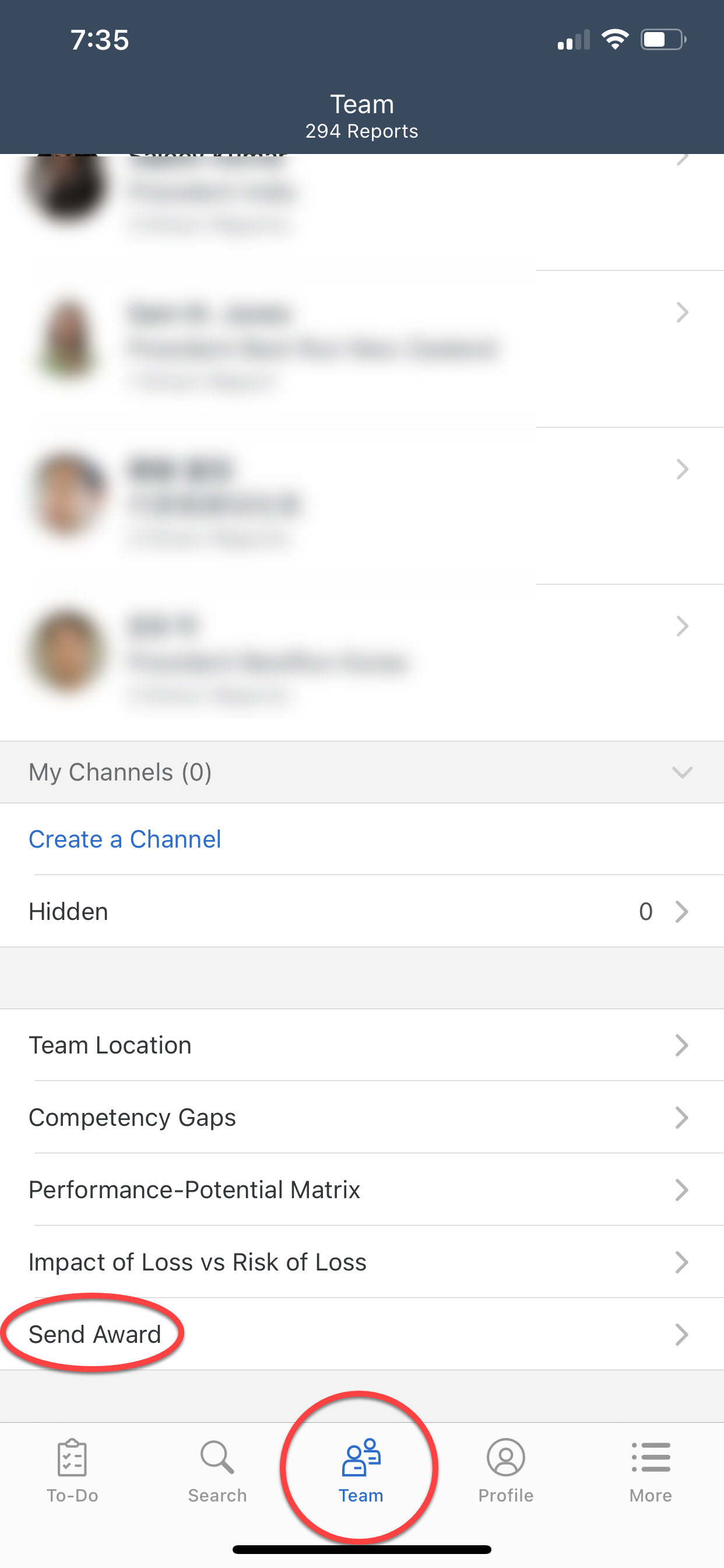Switch to the Profile tab
The width and height of the screenshot is (724, 1568).
[x=505, y=1471]
